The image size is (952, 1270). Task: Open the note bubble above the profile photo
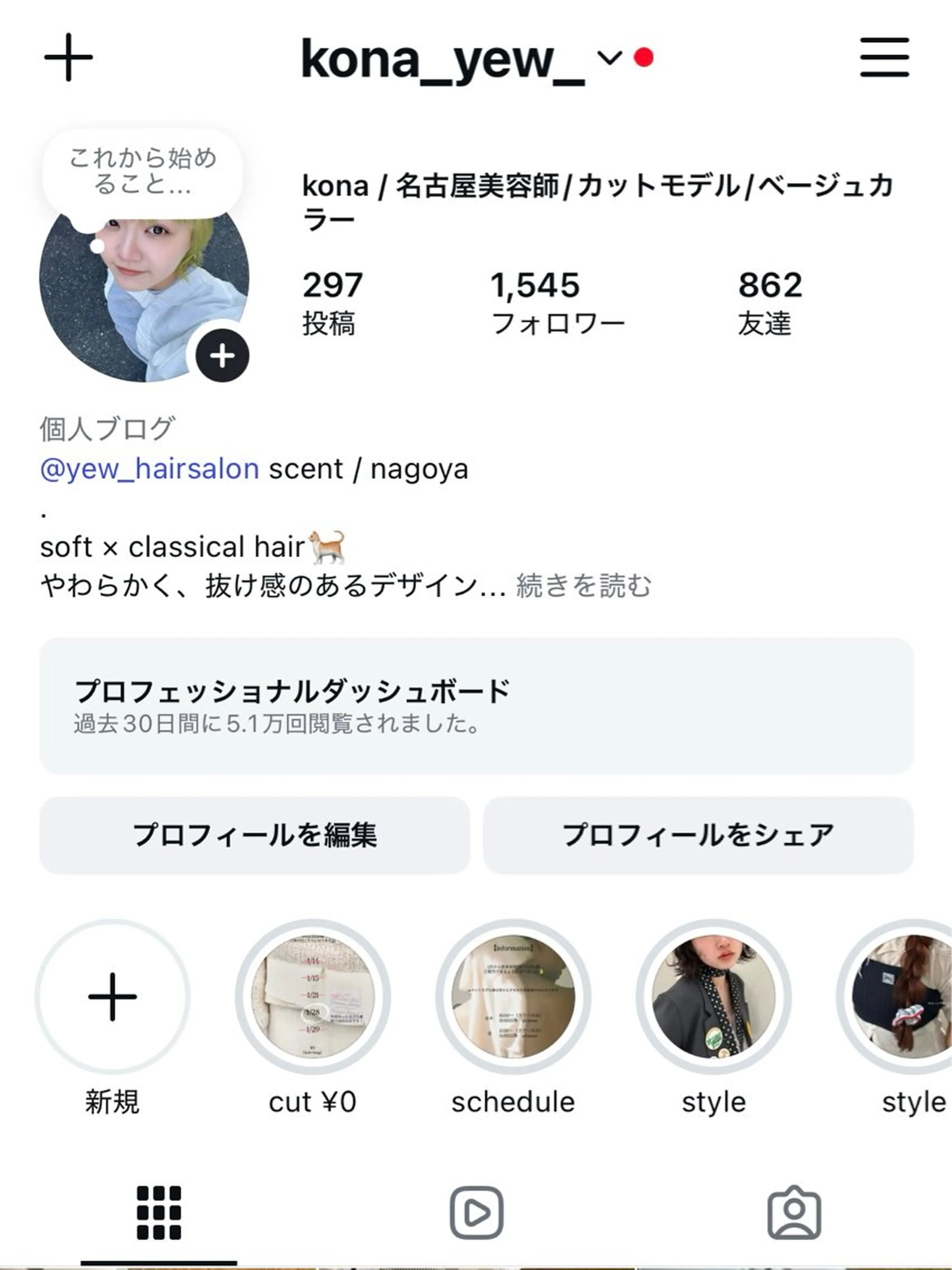click(142, 170)
